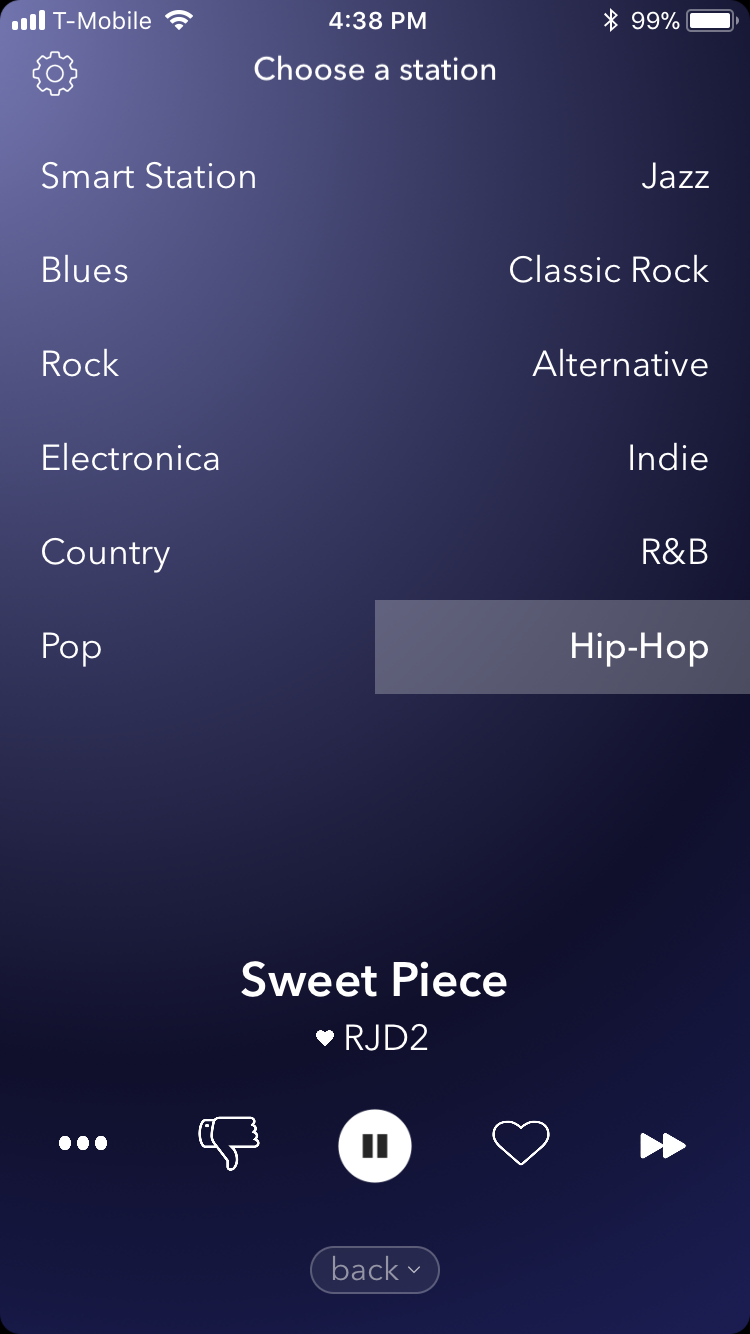Tap the back button
Image resolution: width=750 pixels, height=1334 pixels.
click(x=375, y=1270)
